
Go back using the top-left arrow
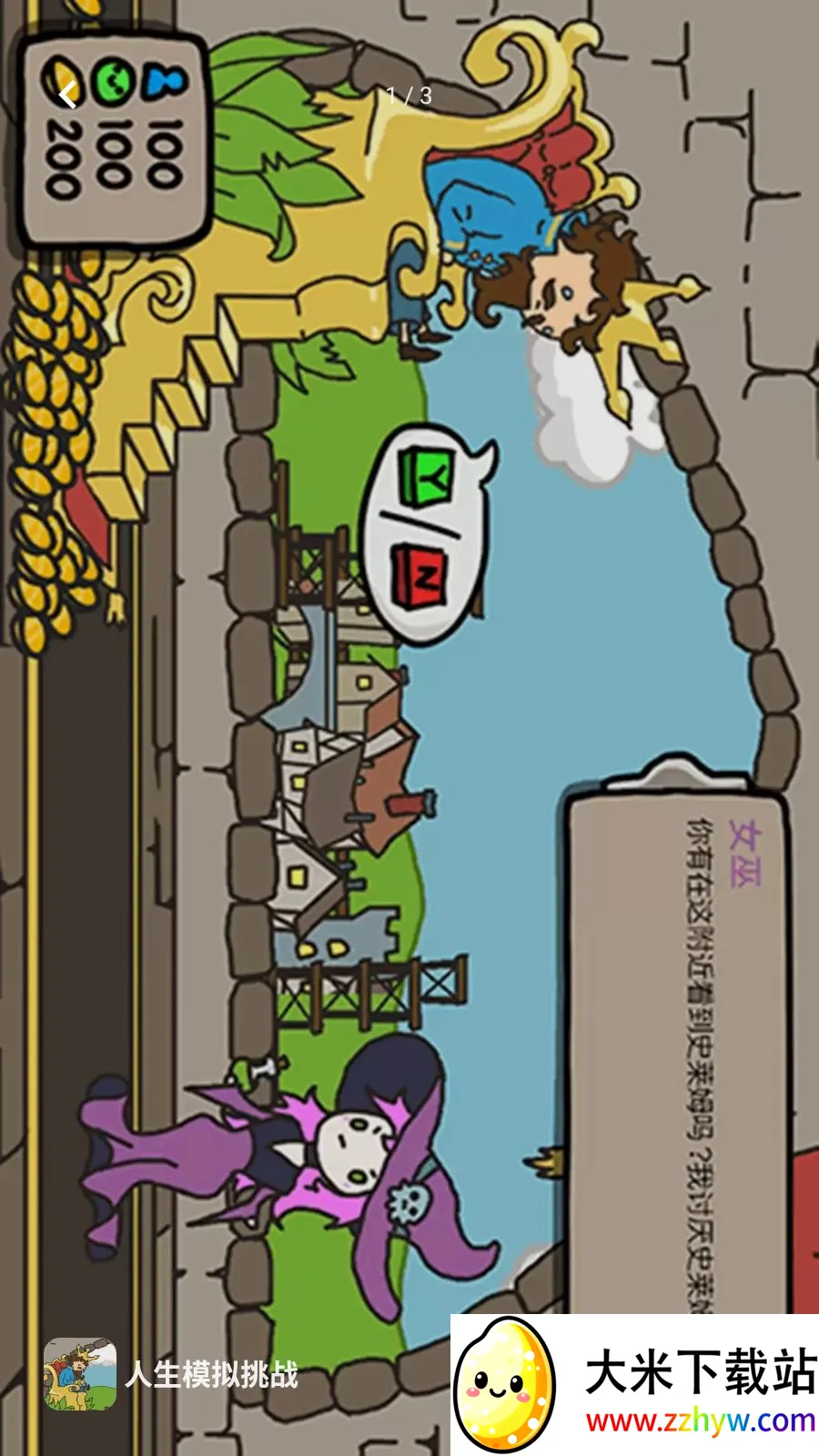[x=68, y=95]
